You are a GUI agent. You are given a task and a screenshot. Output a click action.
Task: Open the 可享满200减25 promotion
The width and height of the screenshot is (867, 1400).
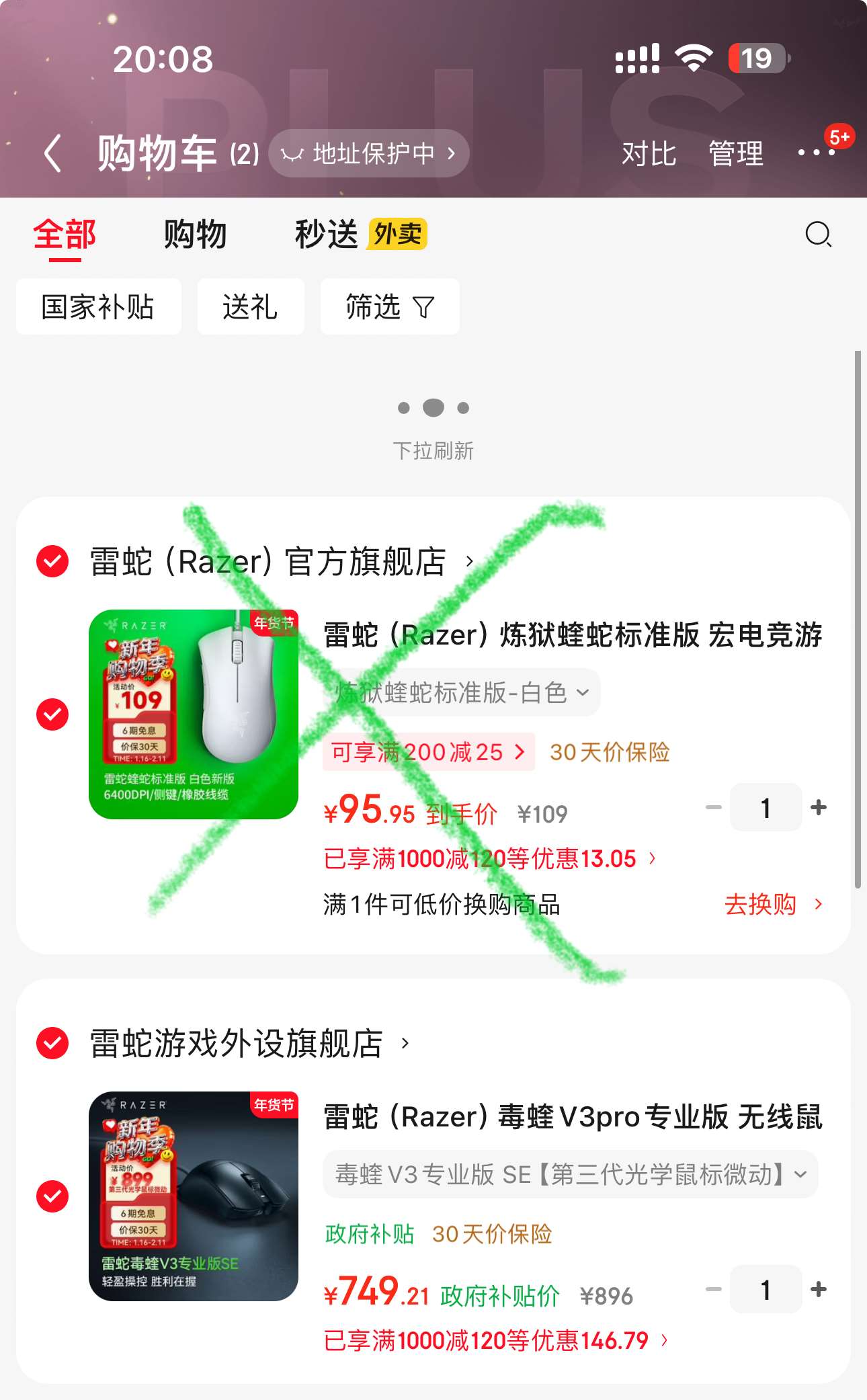[x=429, y=752]
